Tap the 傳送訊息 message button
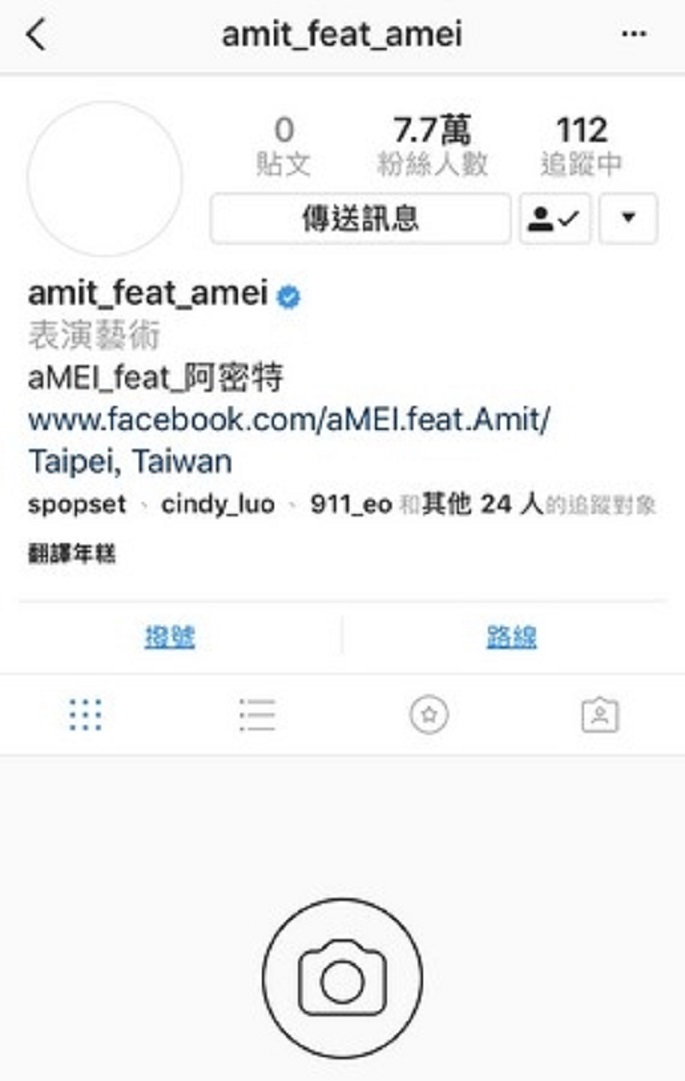 (x=360, y=219)
